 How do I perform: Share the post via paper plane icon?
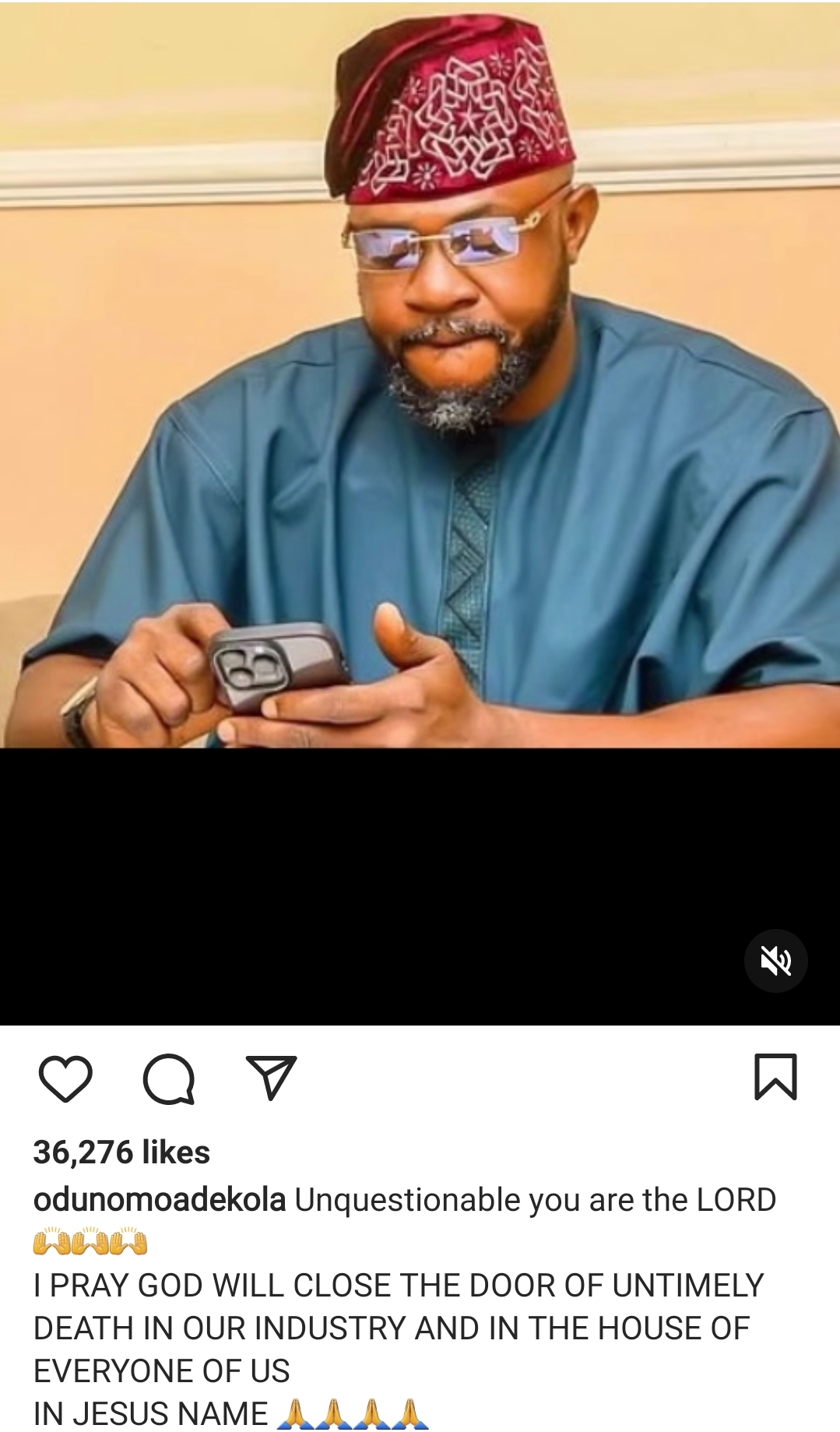point(271,1078)
